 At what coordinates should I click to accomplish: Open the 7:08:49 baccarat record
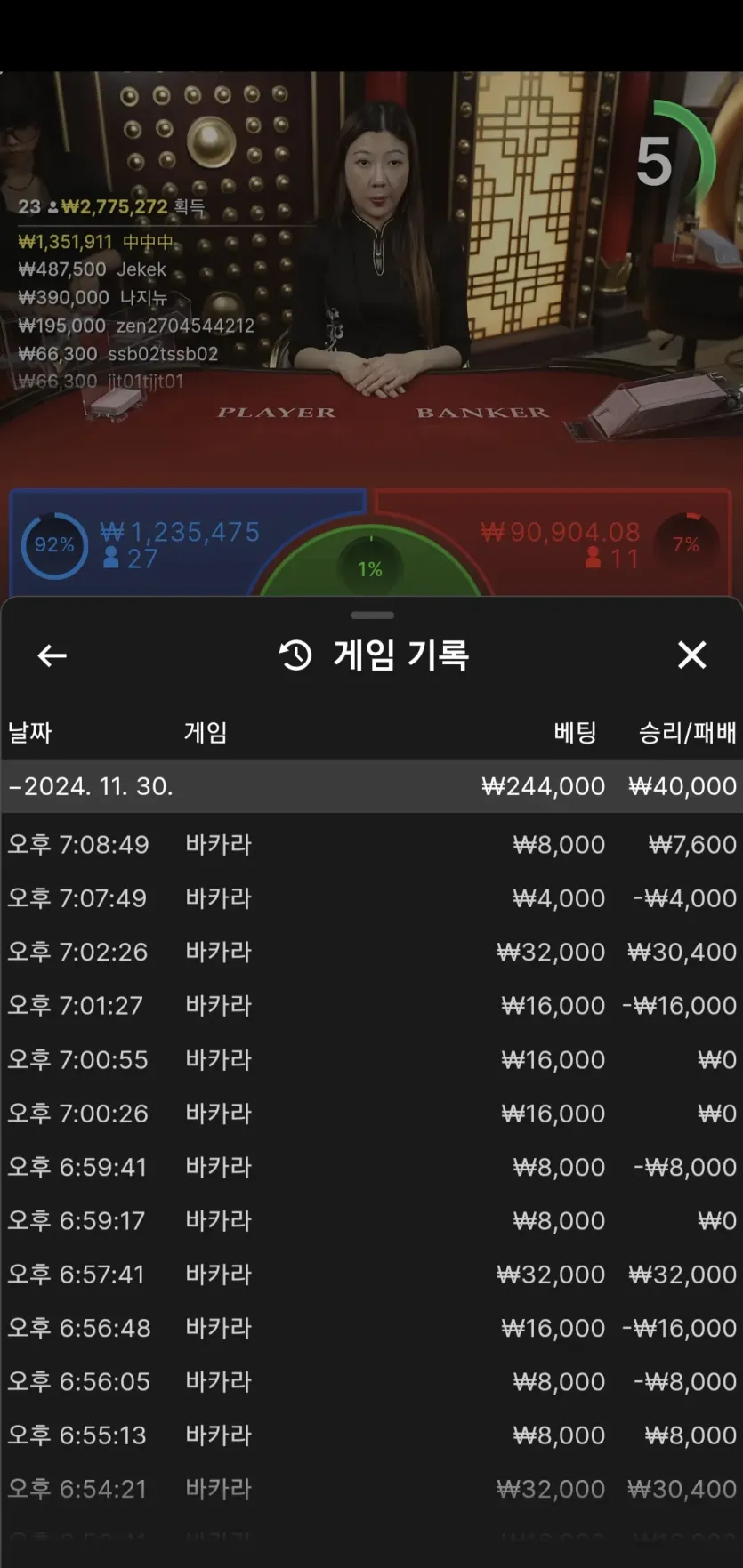(371, 844)
